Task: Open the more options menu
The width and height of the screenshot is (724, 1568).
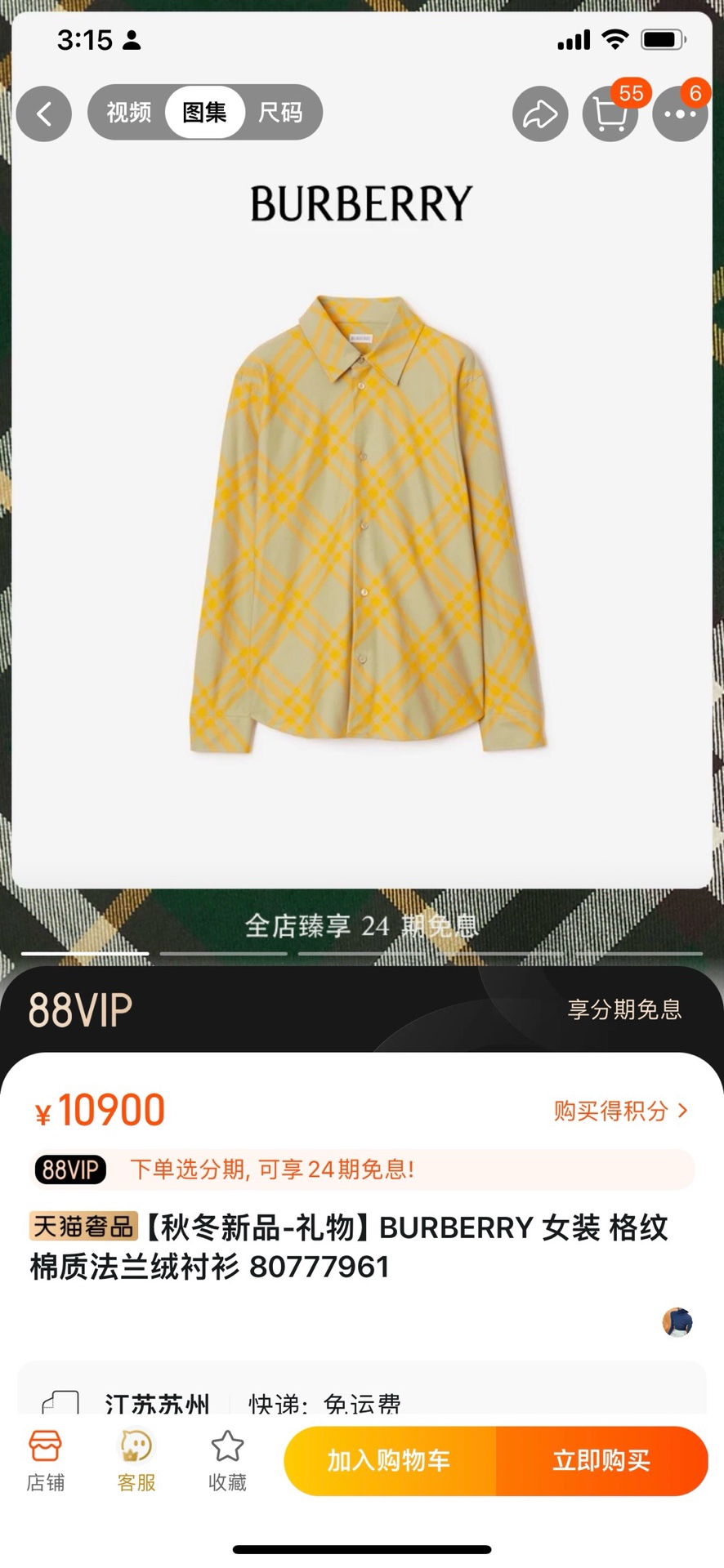Action: [x=680, y=114]
